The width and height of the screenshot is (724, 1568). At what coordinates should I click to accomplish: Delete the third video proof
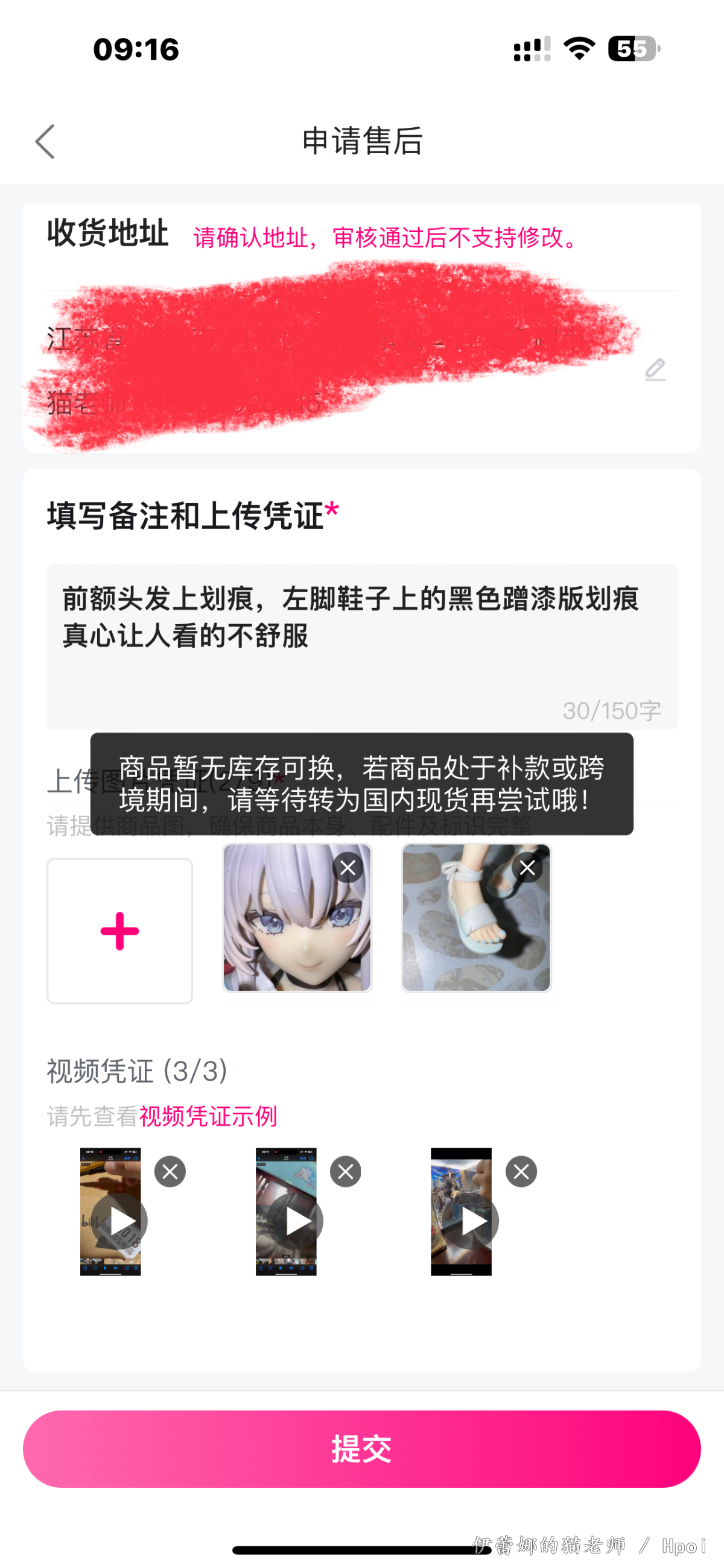point(521,1171)
